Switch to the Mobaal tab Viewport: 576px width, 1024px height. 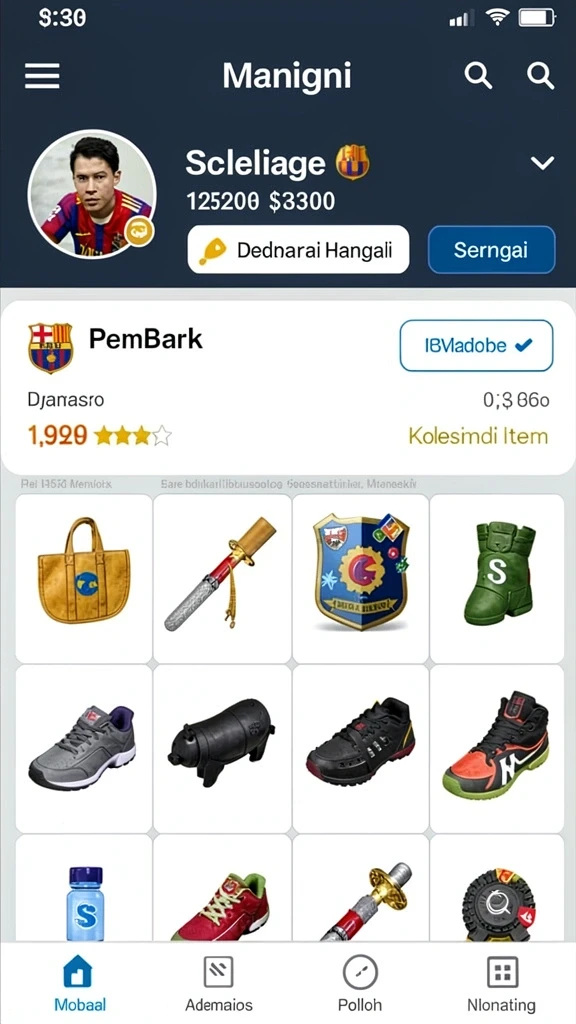point(80,982)
